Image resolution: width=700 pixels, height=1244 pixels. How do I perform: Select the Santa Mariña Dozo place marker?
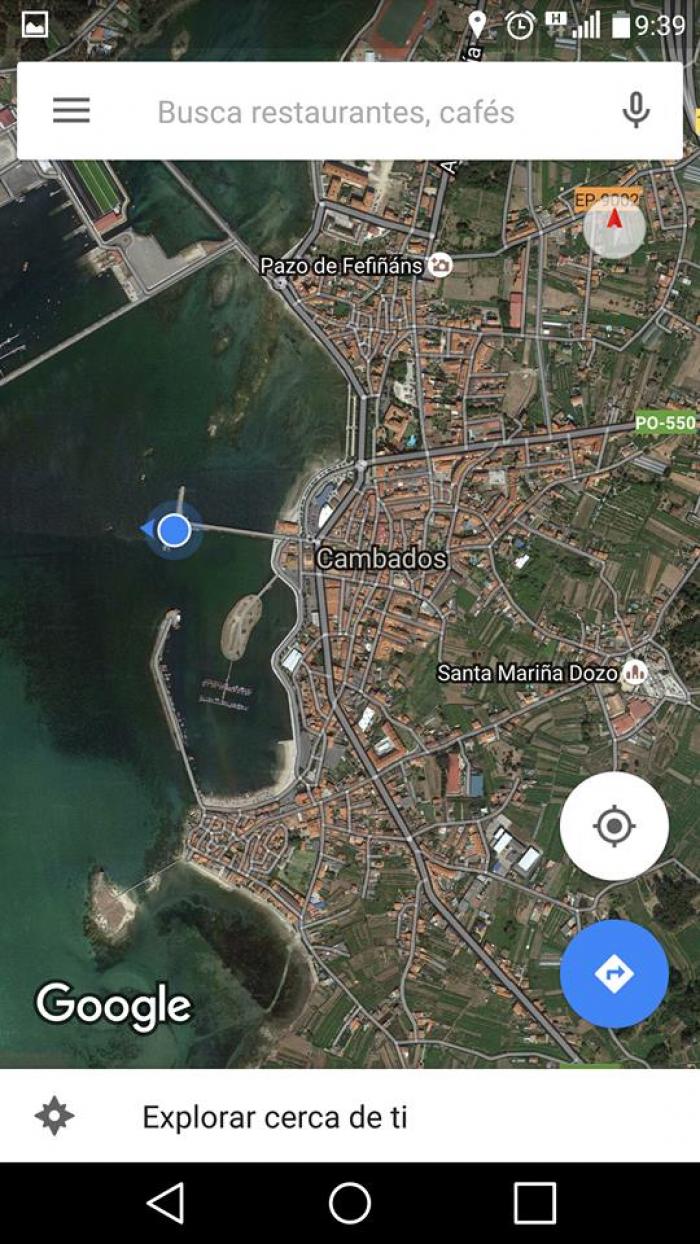[635, 673]
